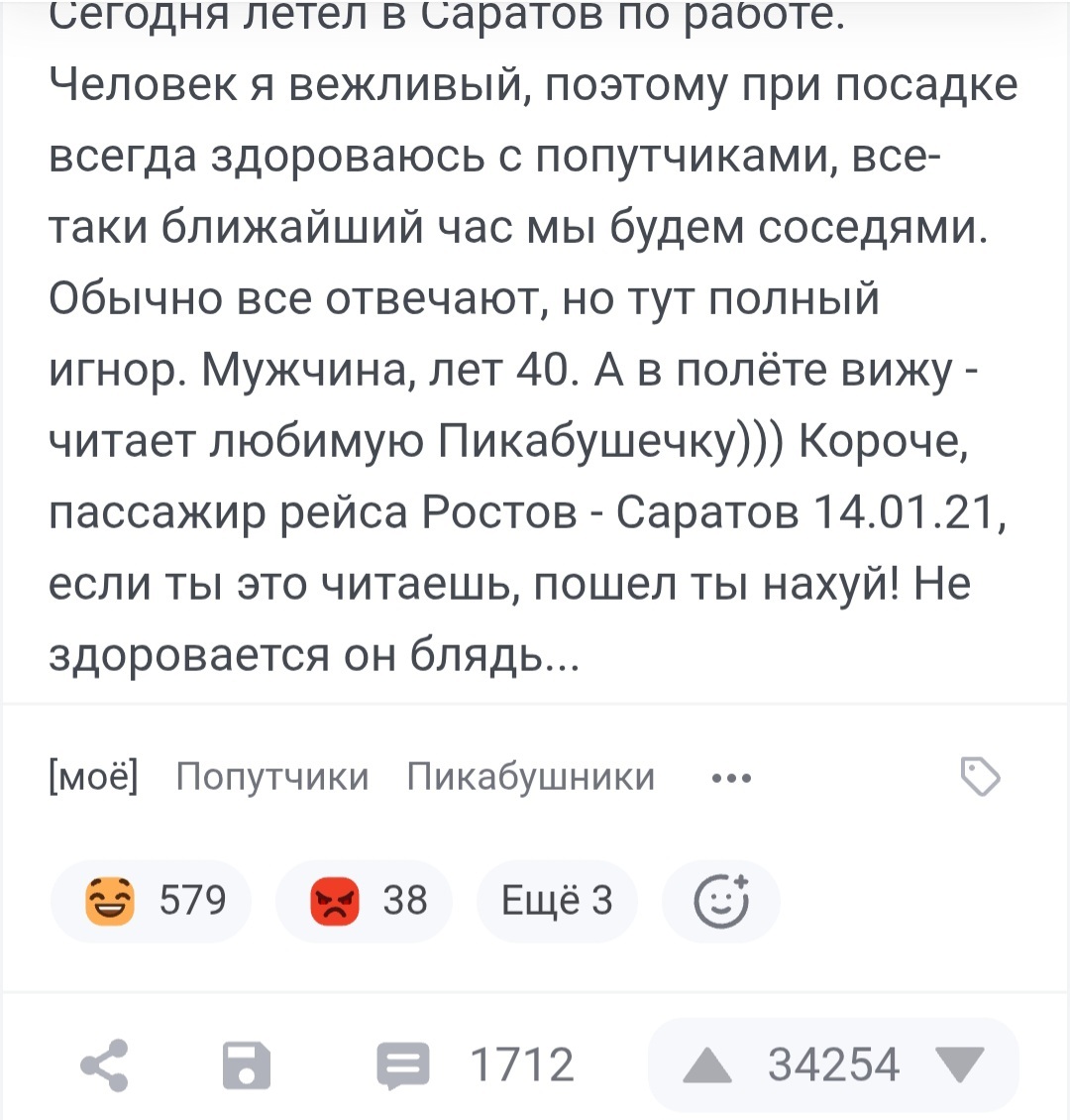1070x1120 pixels.
Task: Add a new emoji reaction
Action: click(x=721, y=901)
